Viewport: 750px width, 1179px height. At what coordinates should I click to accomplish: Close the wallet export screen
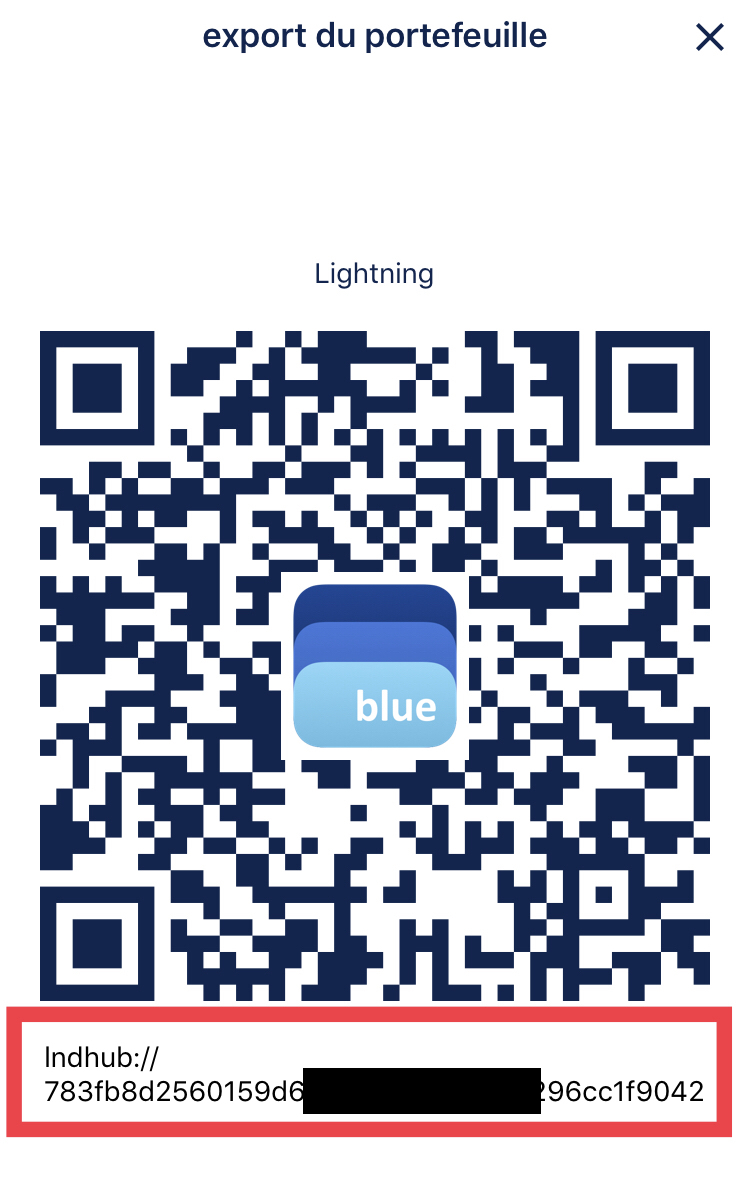(709, 38)
